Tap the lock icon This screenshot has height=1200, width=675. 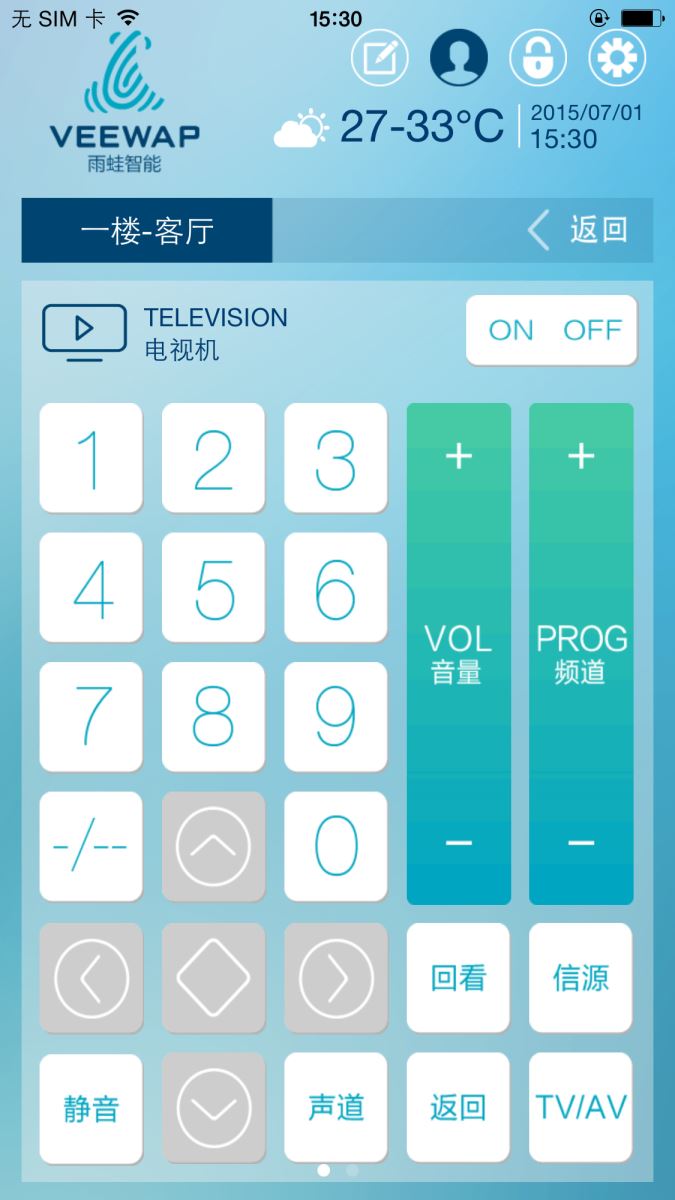point(538,58)
